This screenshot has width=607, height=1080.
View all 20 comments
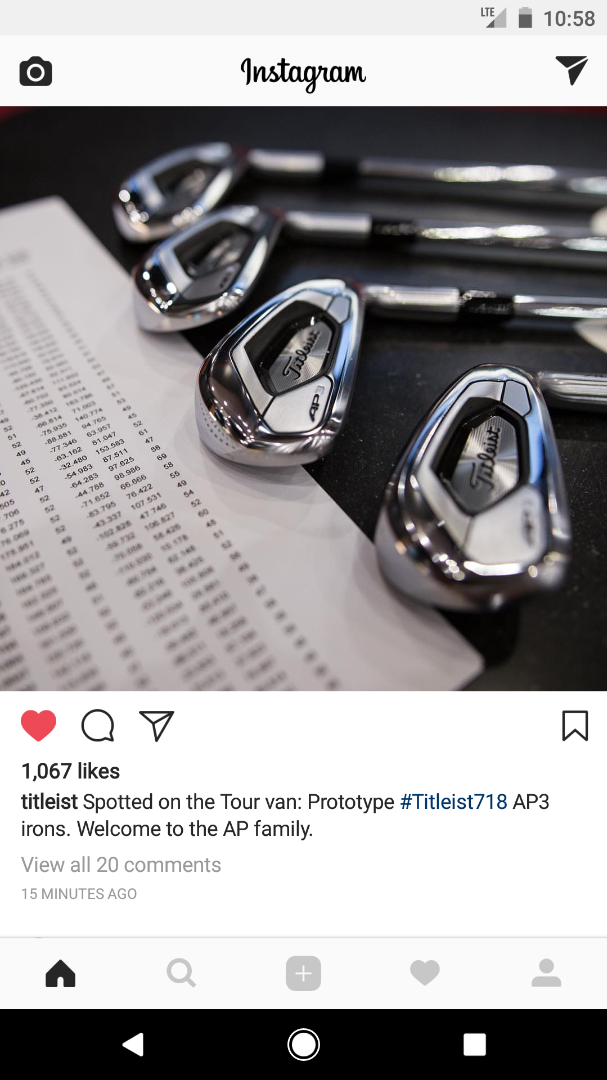point(121,865)
